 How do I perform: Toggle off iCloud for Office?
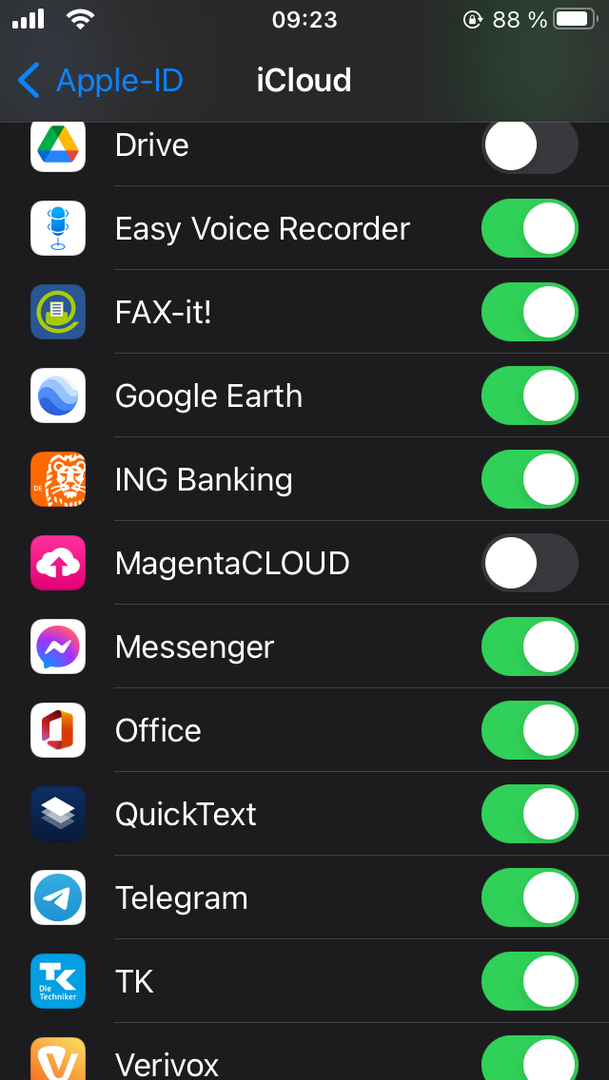point(529,731)
